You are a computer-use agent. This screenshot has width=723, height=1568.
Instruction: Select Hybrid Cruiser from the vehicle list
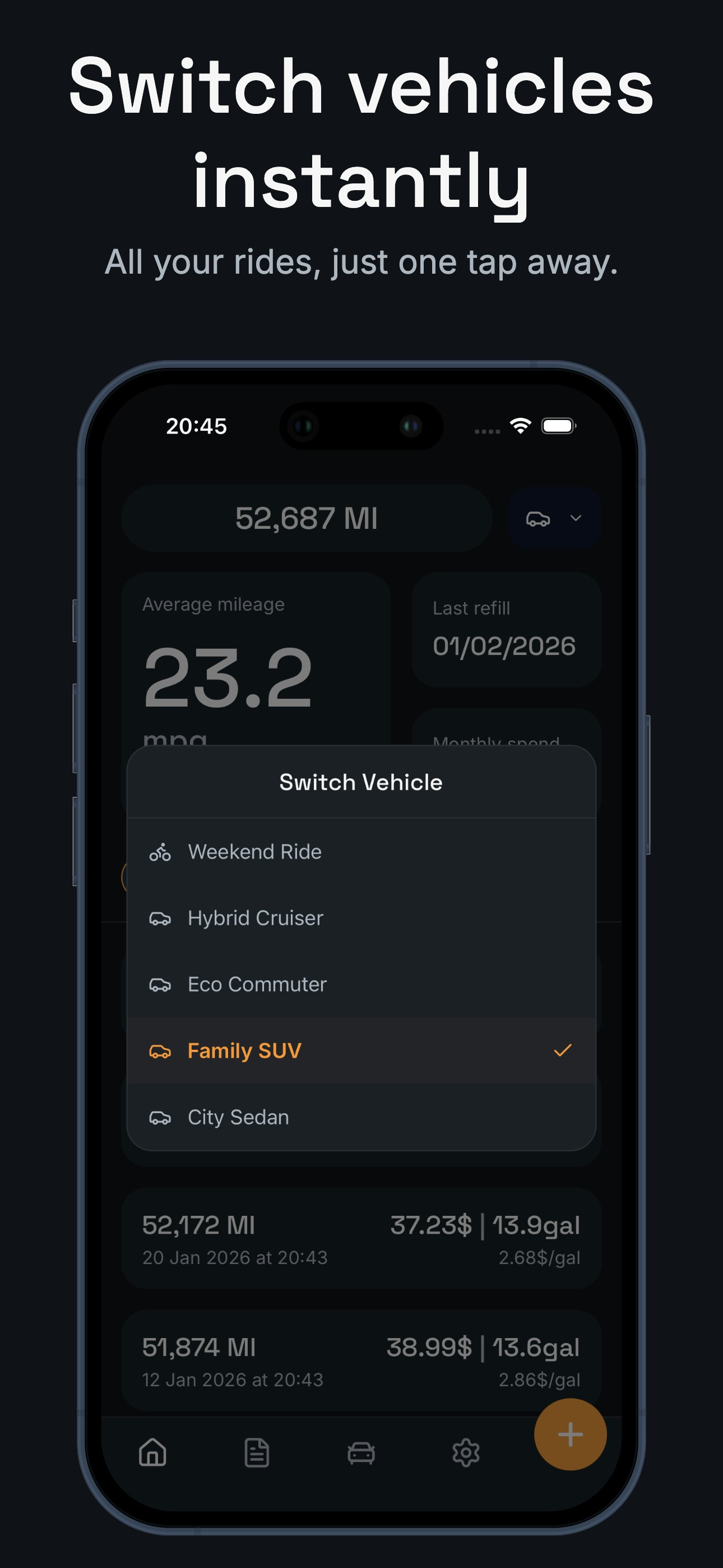click(x=255, y=919)
